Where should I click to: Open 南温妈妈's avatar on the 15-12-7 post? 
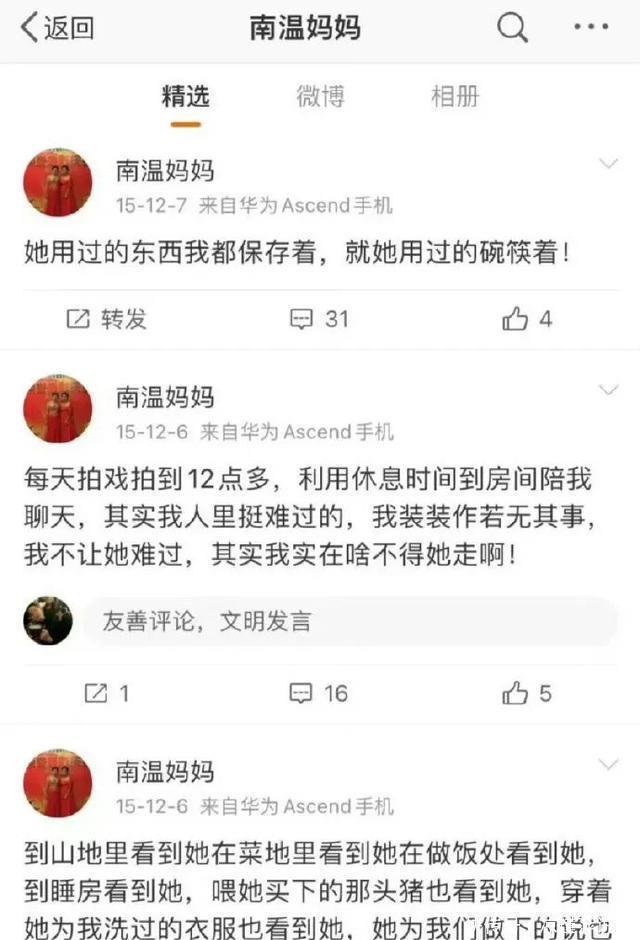click(x=58, y=183)
